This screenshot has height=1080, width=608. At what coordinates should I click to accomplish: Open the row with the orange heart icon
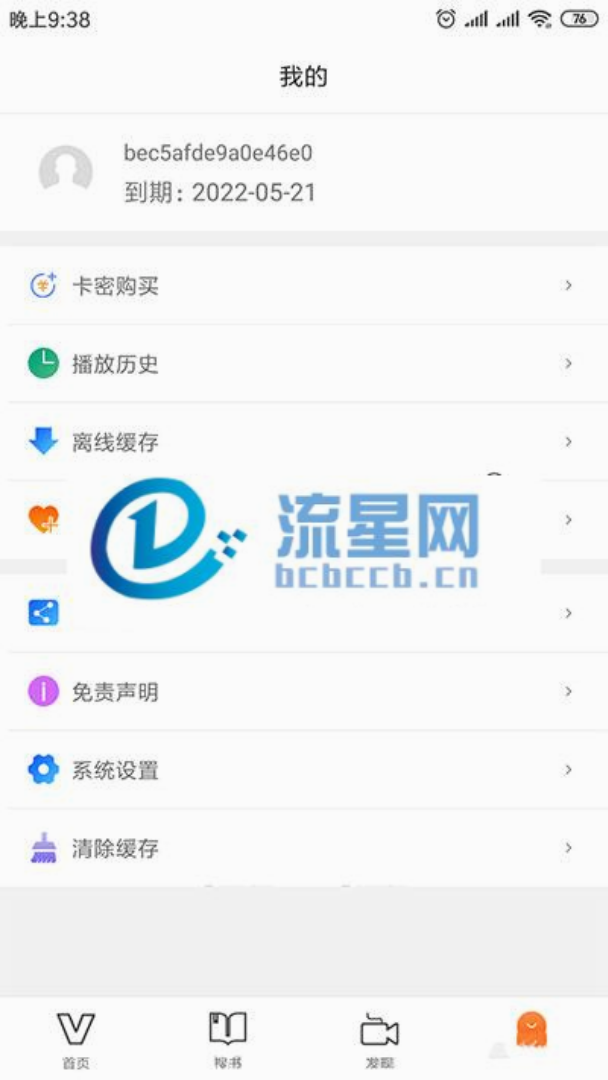coord(304,519)
